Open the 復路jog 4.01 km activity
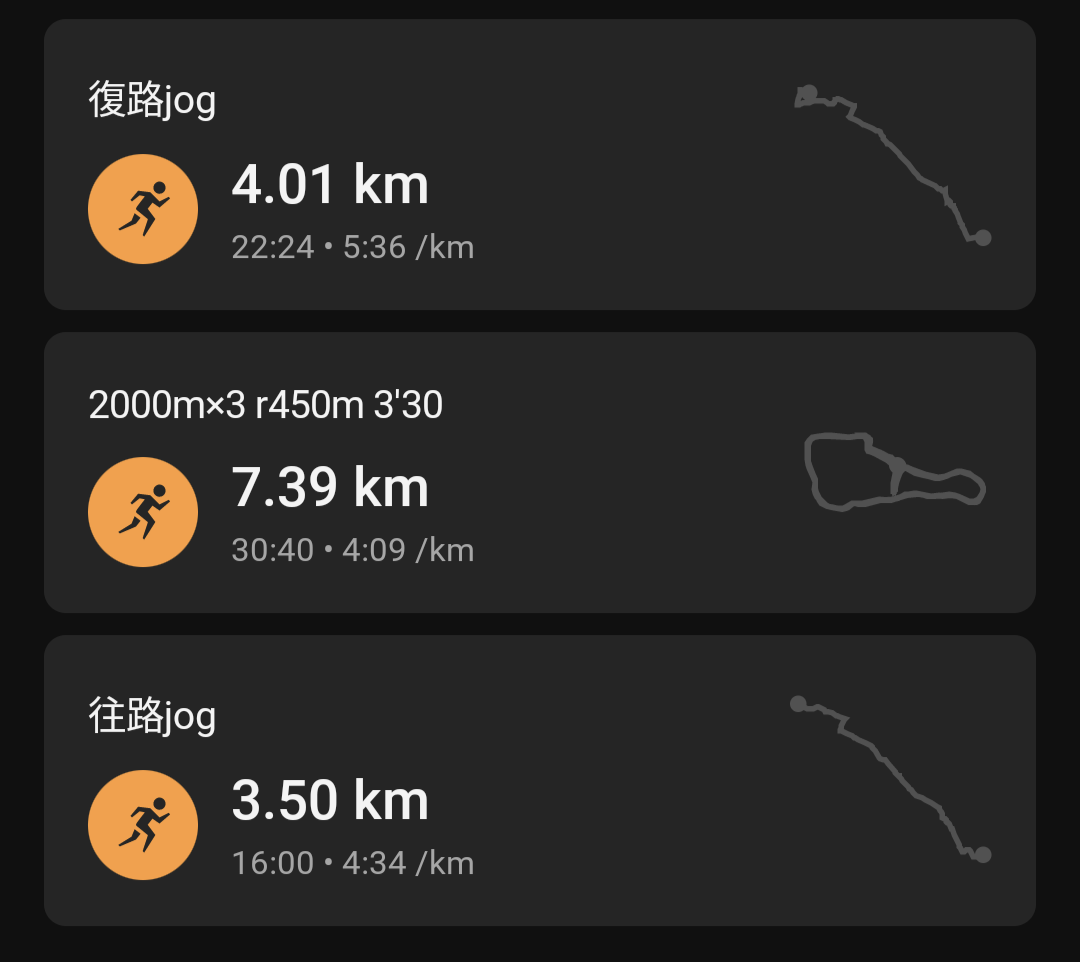Image resolution: width=1080 pixels, height=962 pixels. [x=540, y=165]
